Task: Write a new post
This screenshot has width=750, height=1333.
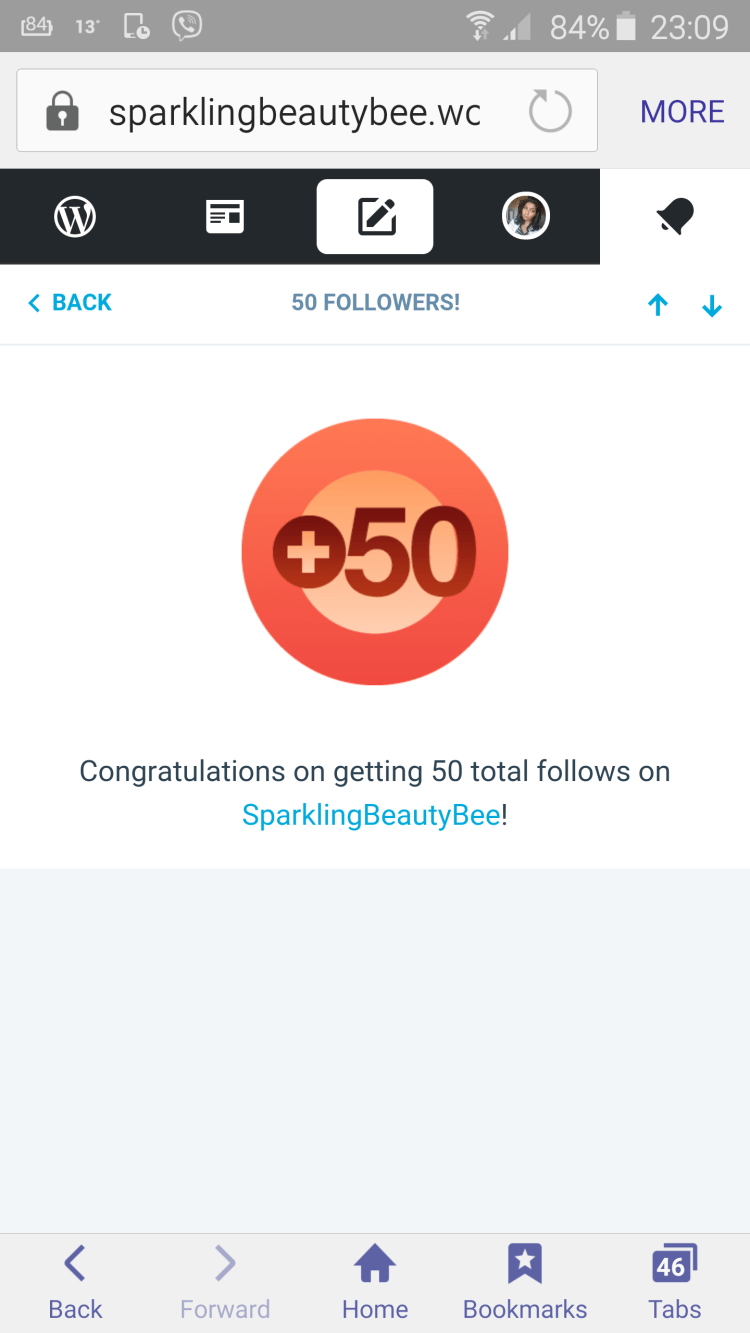Action: pyautogui.click(x=375, y=216)
